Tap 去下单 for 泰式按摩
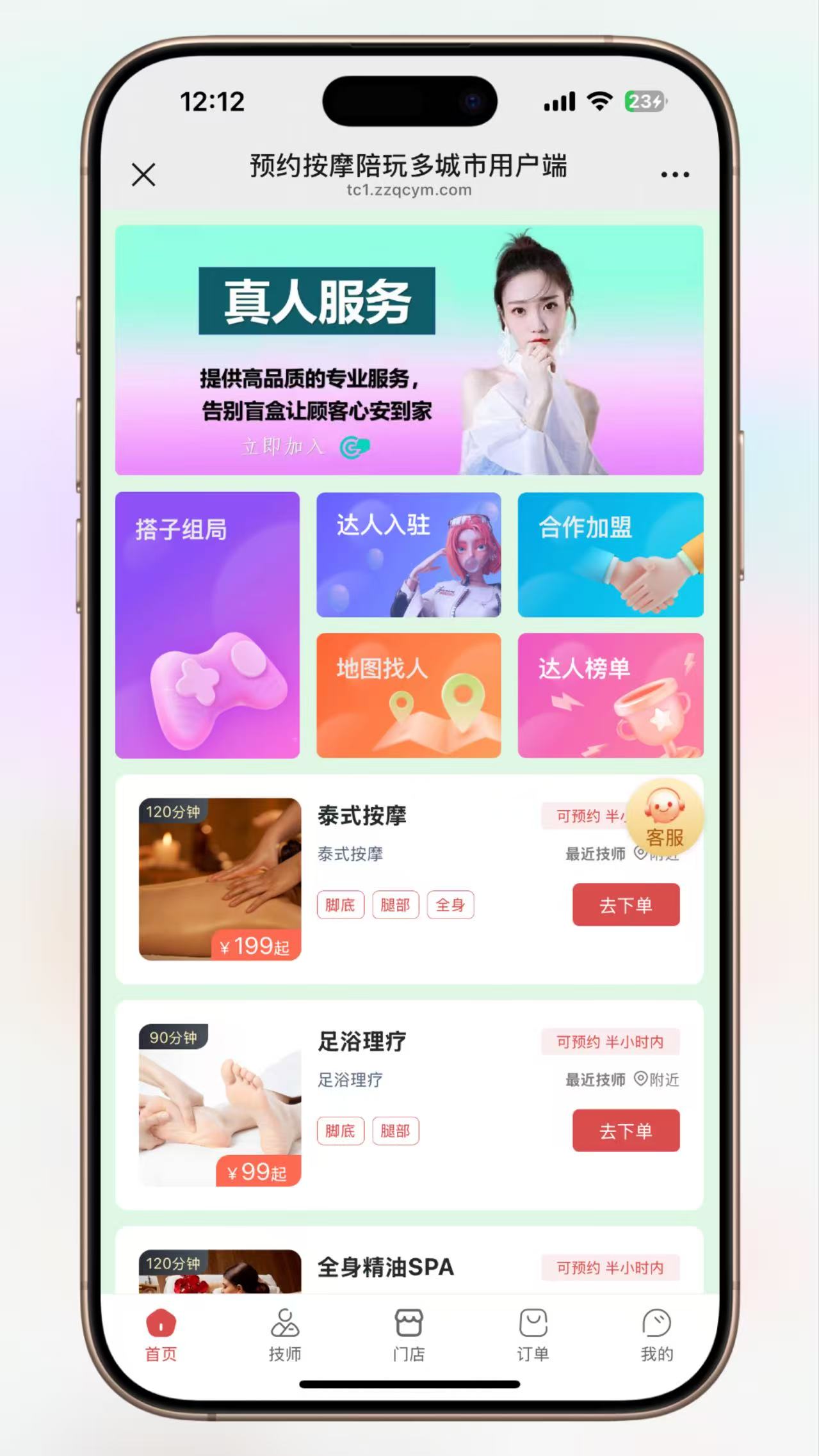The image size is (819, 1456). click(626, 904)
